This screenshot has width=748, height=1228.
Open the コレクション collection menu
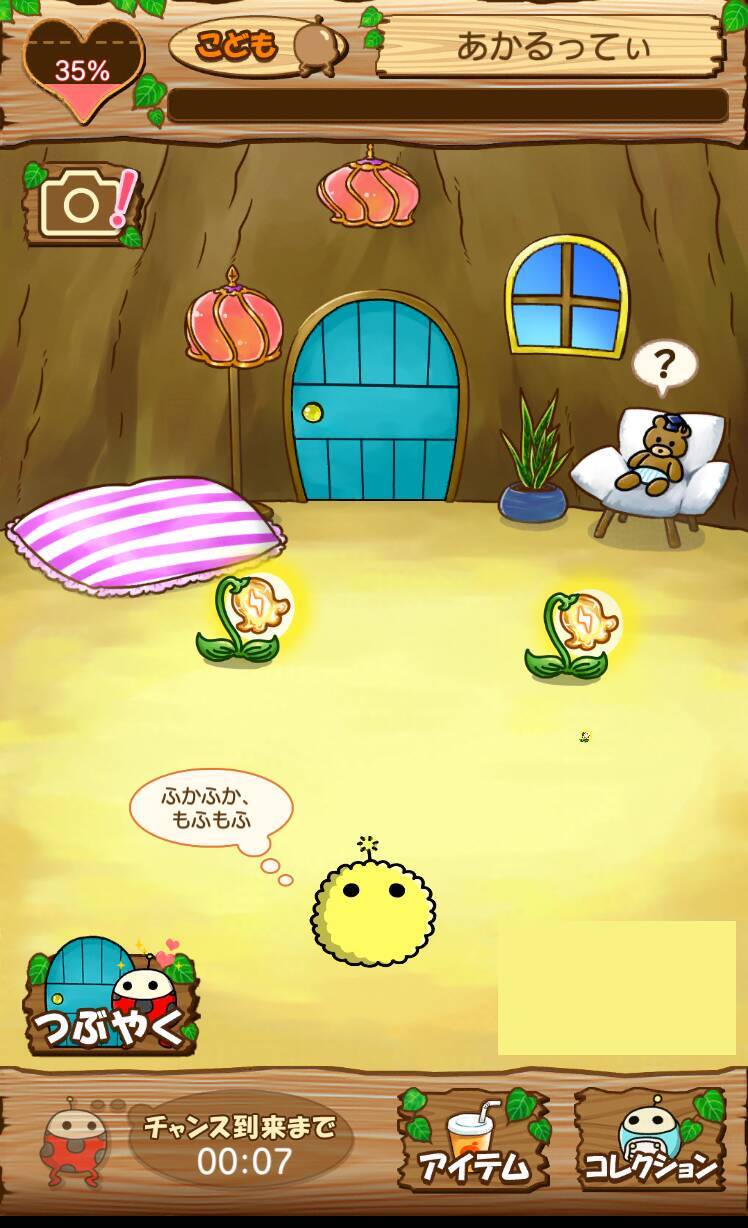tap(650, 1139)
